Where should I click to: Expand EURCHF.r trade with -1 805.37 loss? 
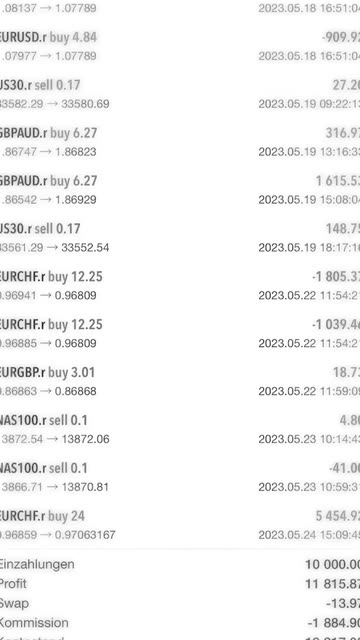(x=180, y=286)
